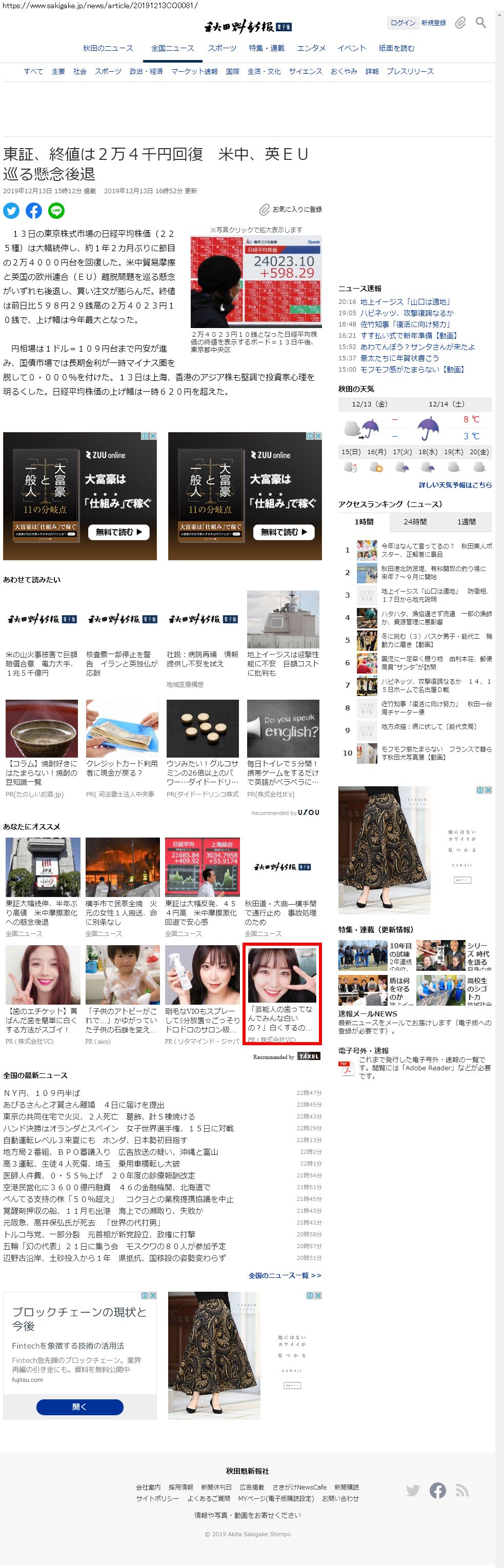The height and width of the screenshot is (1568, 504).
Task: Switch to スポーツ top tab
Action: click(x=221, y=49)
